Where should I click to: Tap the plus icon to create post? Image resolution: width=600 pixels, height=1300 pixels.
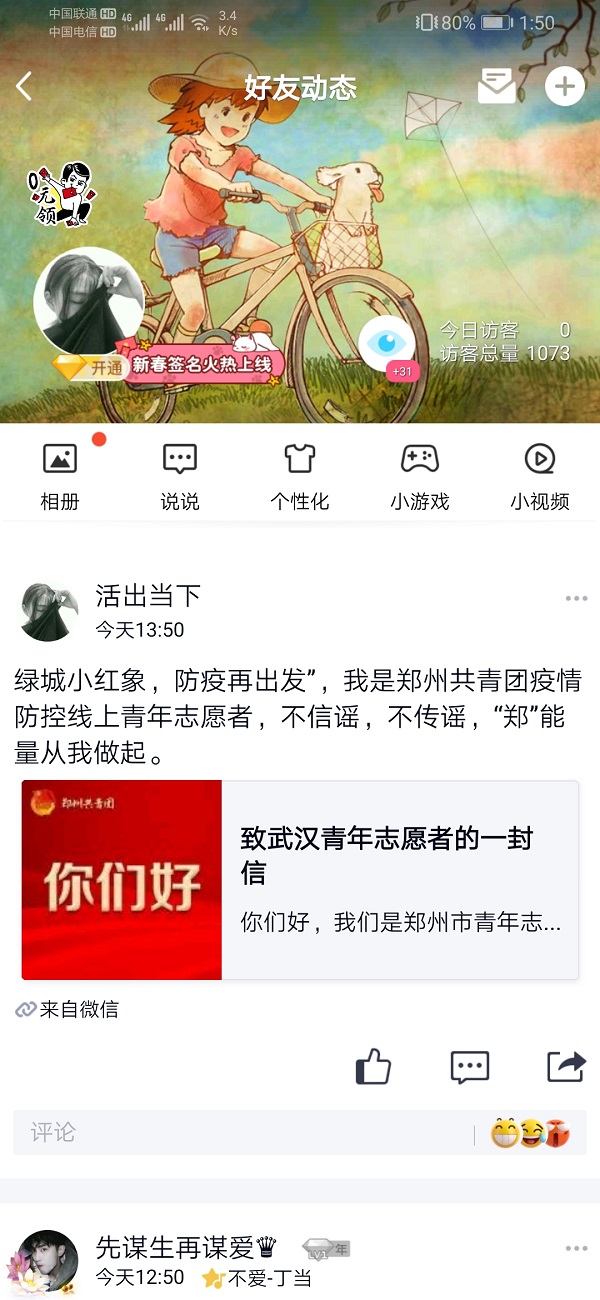(x=564, y=87)
